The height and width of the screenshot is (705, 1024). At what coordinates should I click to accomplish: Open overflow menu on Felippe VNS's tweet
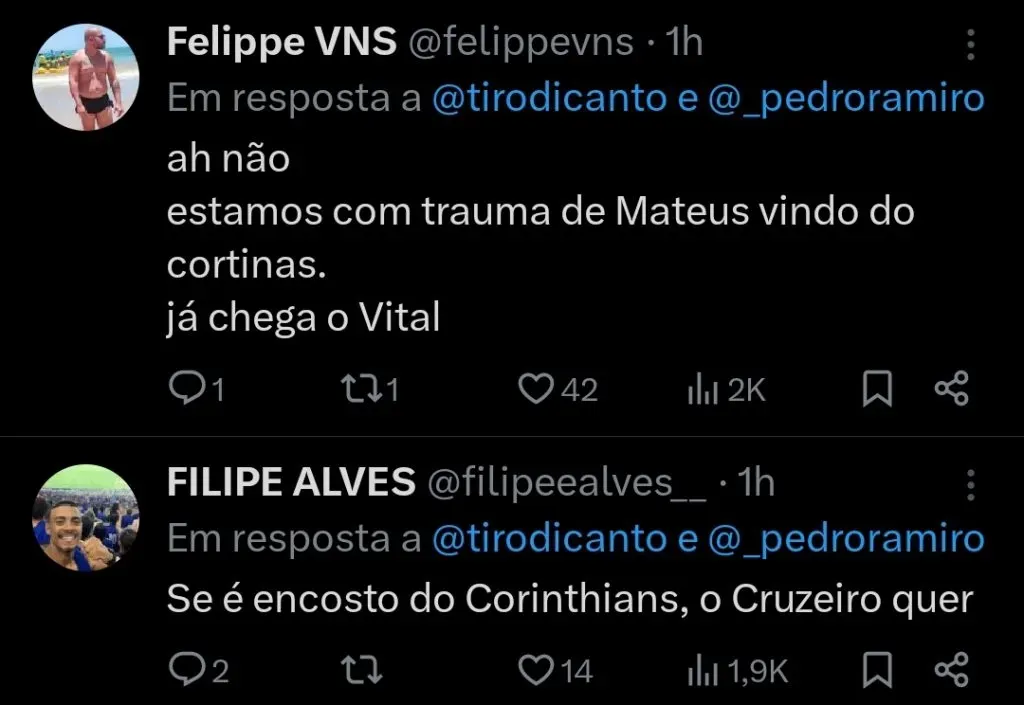coord(973,44)
